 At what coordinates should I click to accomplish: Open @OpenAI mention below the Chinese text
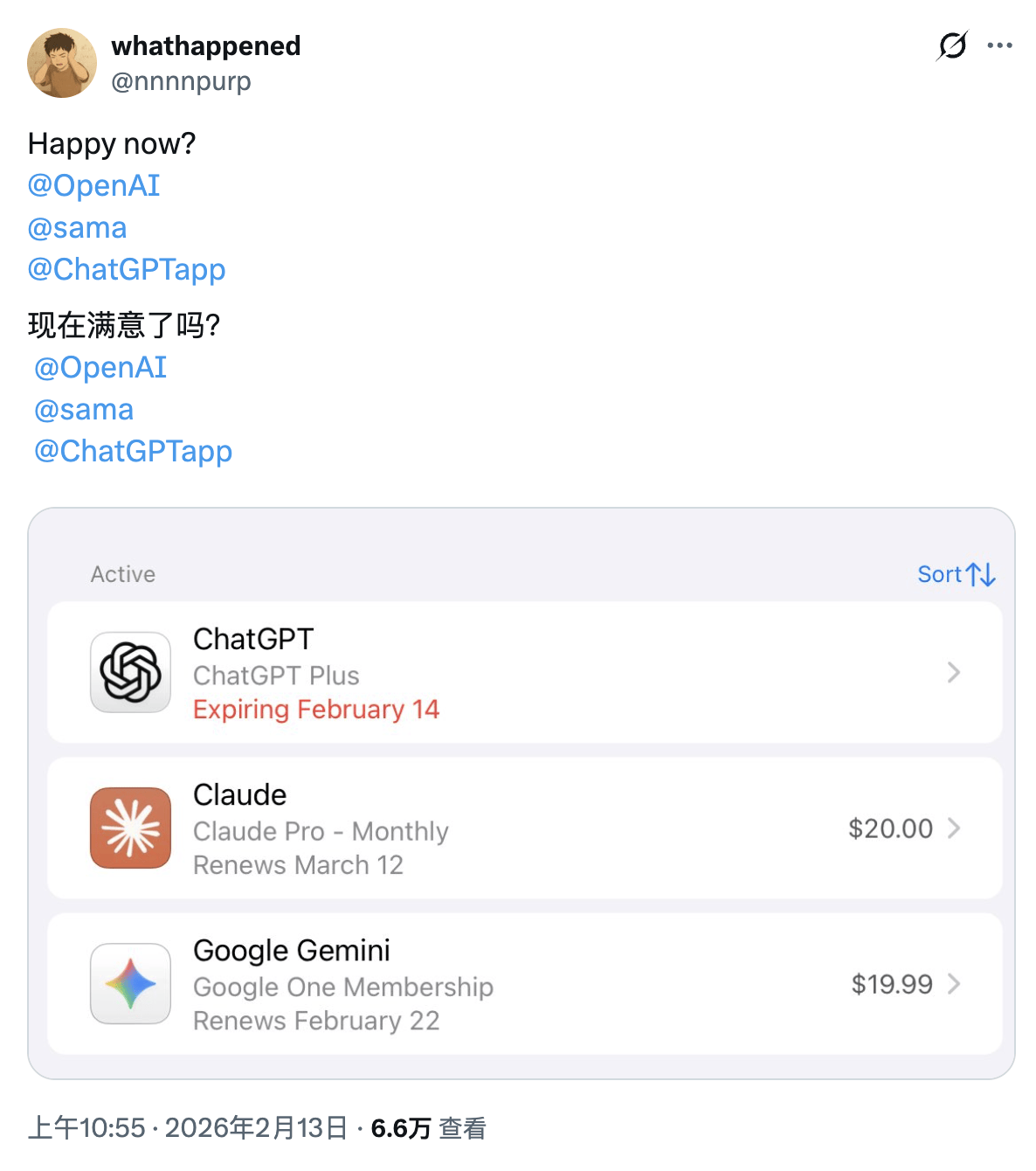click(100, 367)
